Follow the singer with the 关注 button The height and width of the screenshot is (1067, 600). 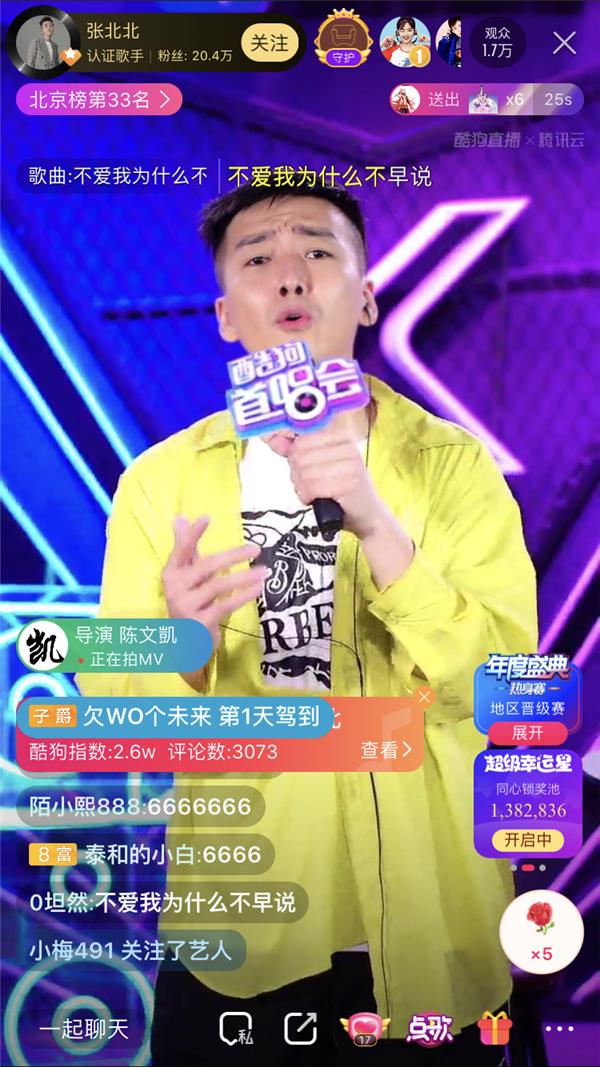pyautogui.click(x=269, y=43)
